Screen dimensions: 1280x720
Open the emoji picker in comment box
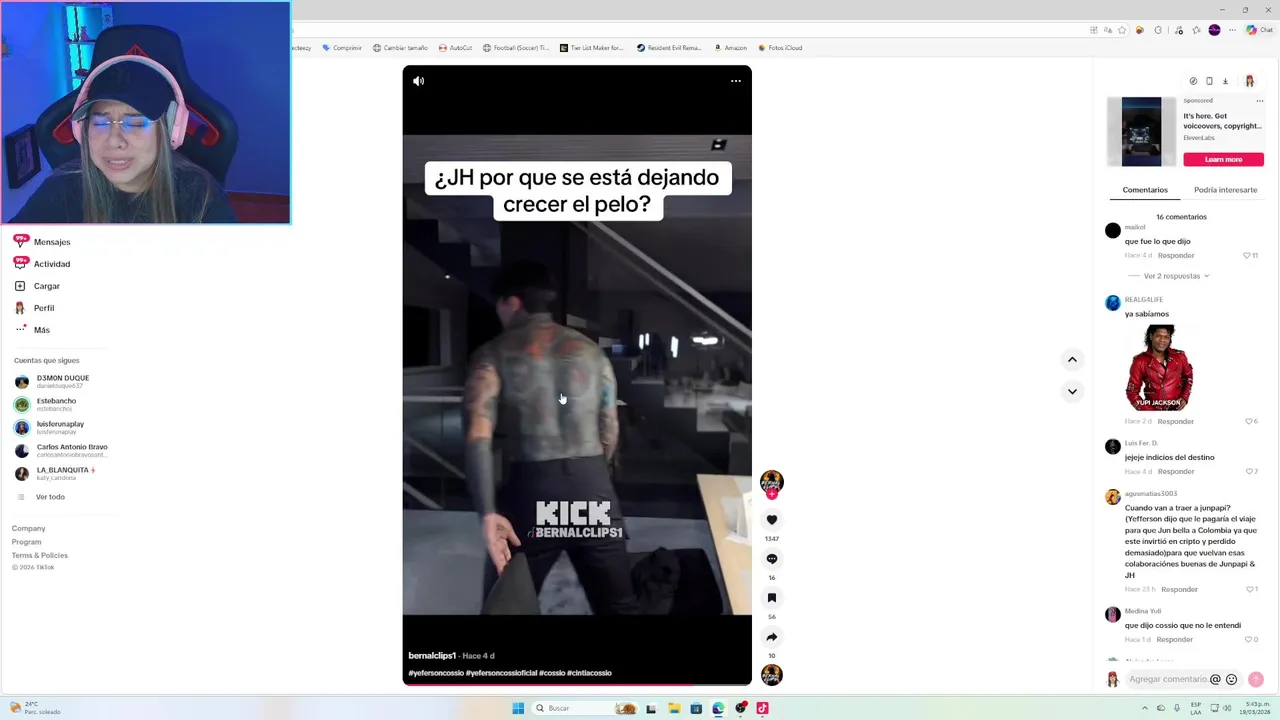[x=1231, y=679]
